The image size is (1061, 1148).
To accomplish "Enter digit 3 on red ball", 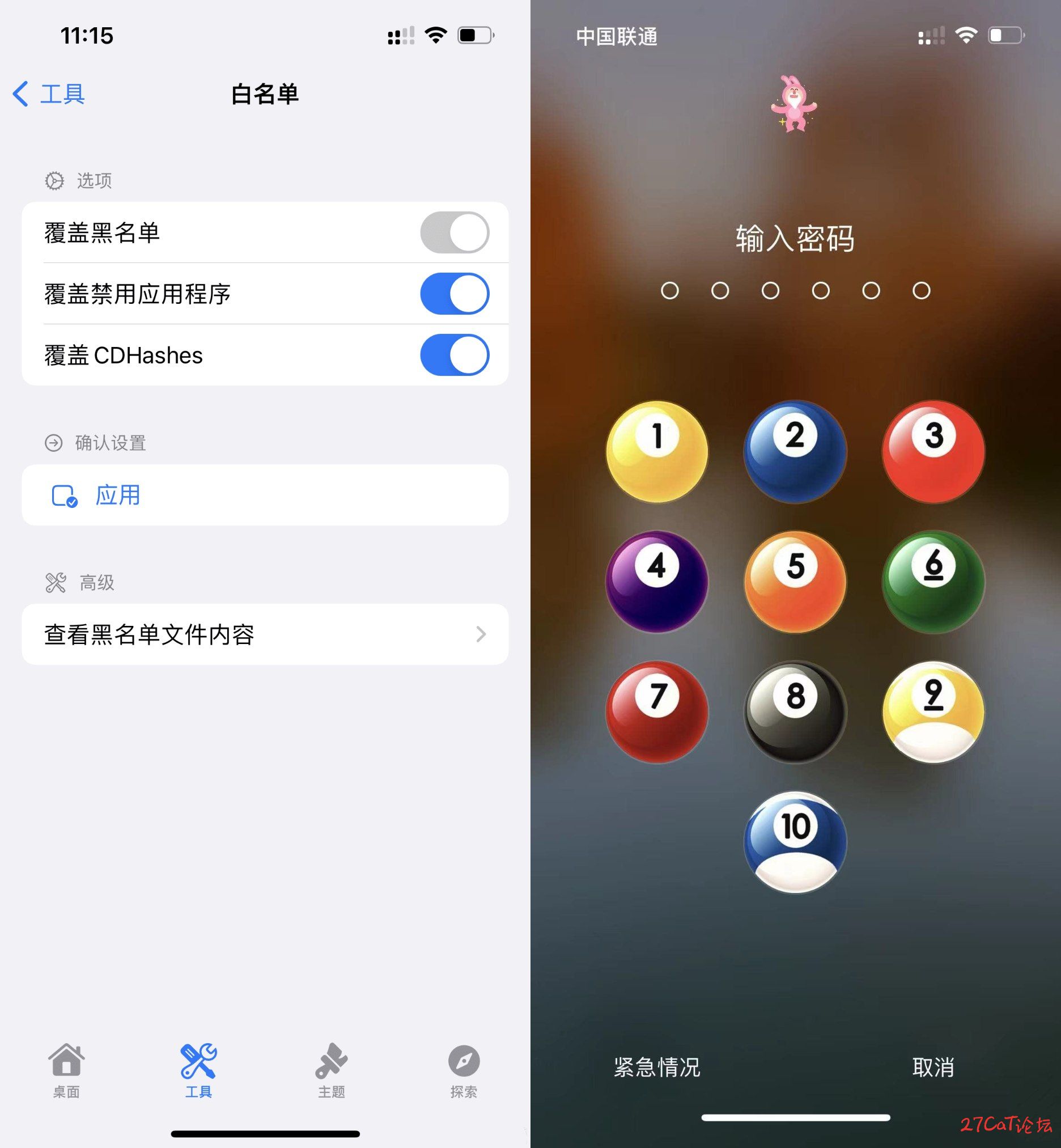I will (x=933, y=452).
